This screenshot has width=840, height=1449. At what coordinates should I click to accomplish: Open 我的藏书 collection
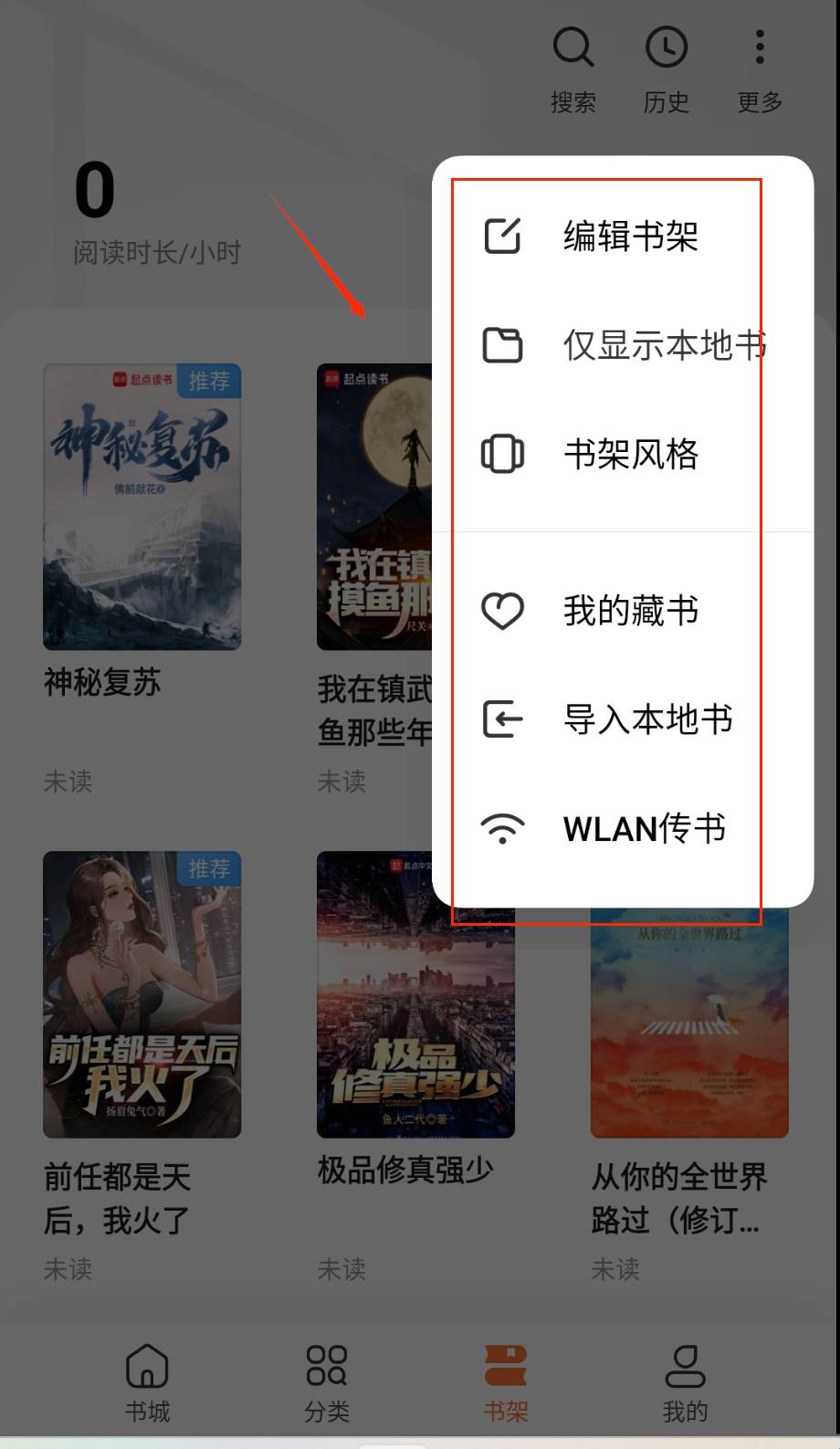click(630, 610)
